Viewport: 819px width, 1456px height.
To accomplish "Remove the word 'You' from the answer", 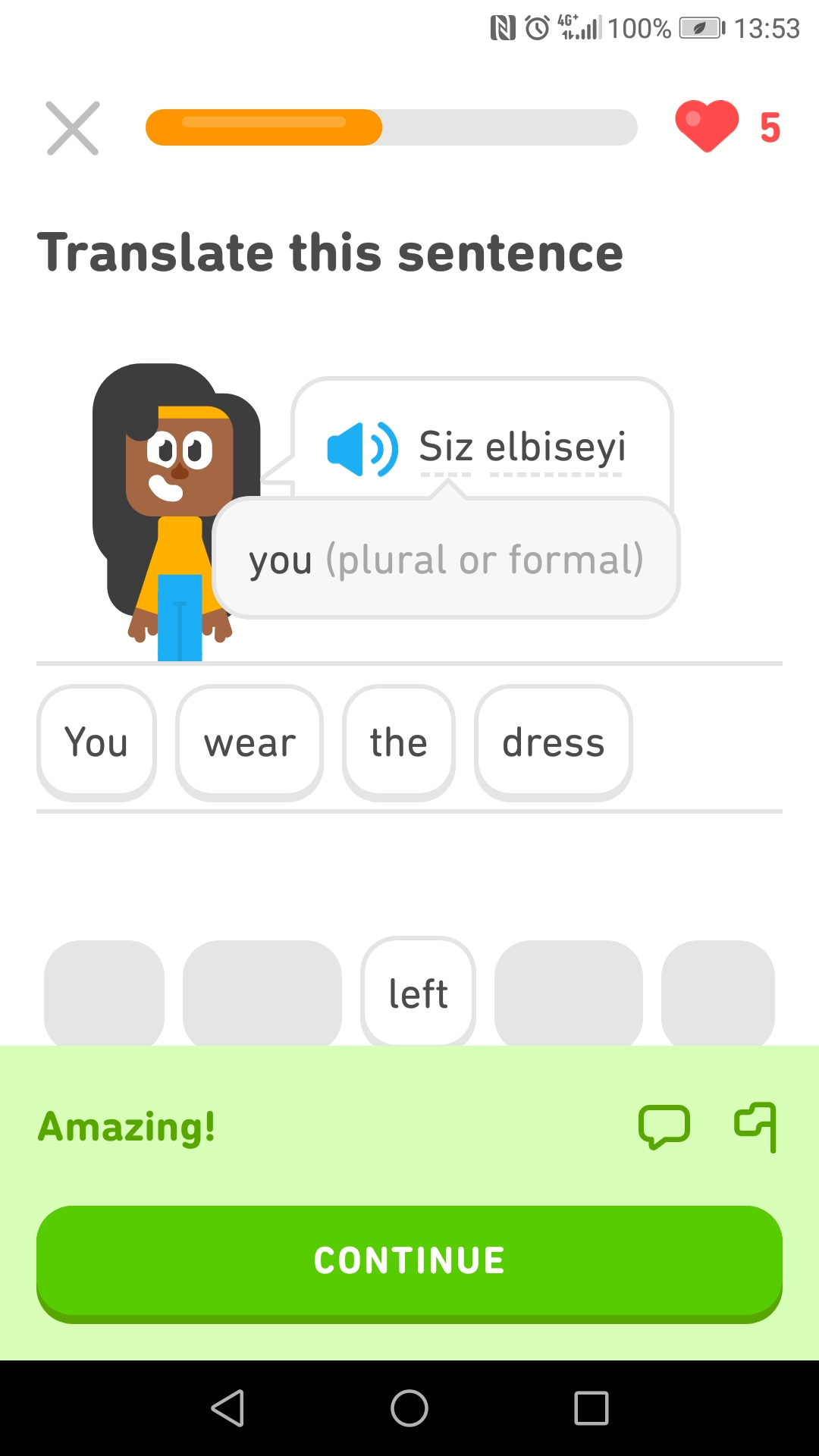I will click(x=96, y=742).
